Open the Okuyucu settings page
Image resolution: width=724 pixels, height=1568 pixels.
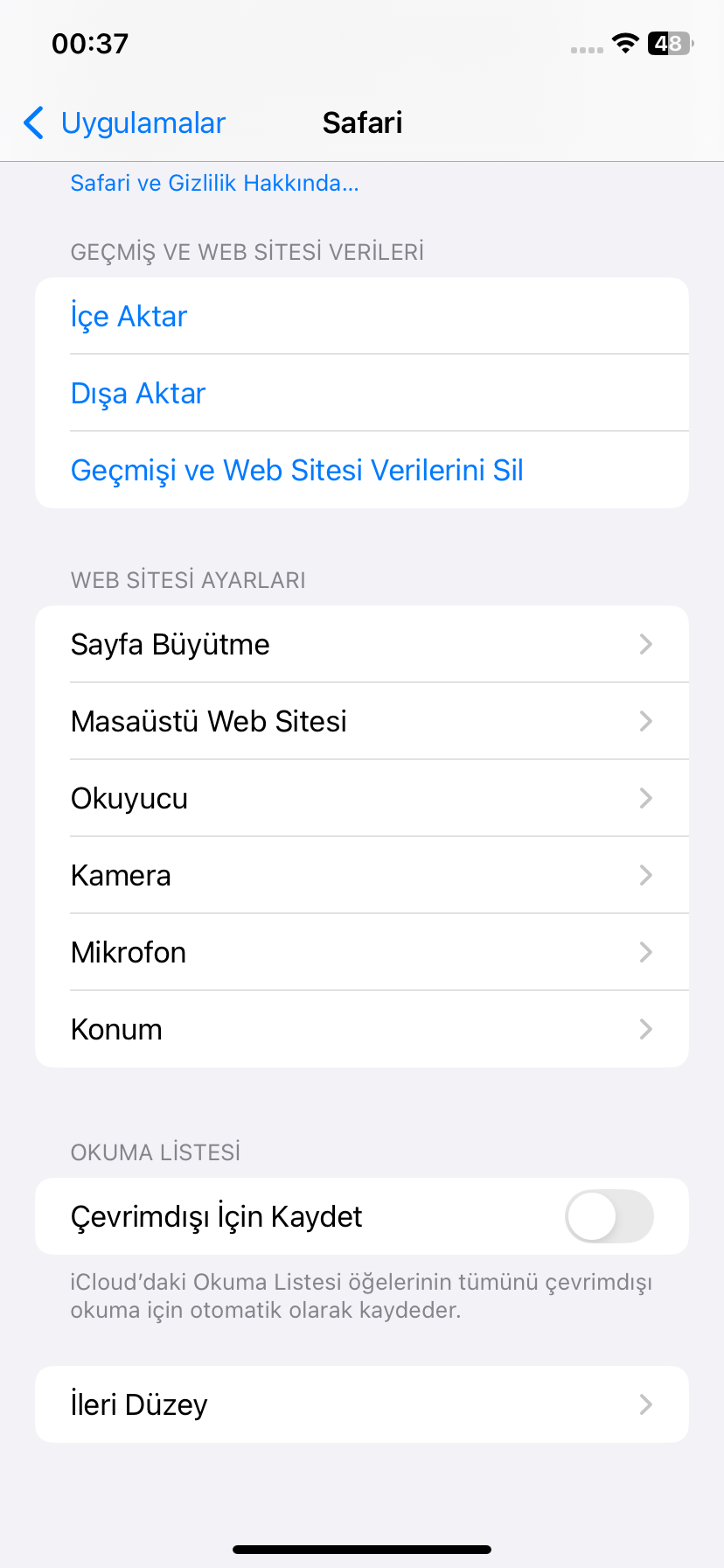pyautogui.click(x=362, y=798)
